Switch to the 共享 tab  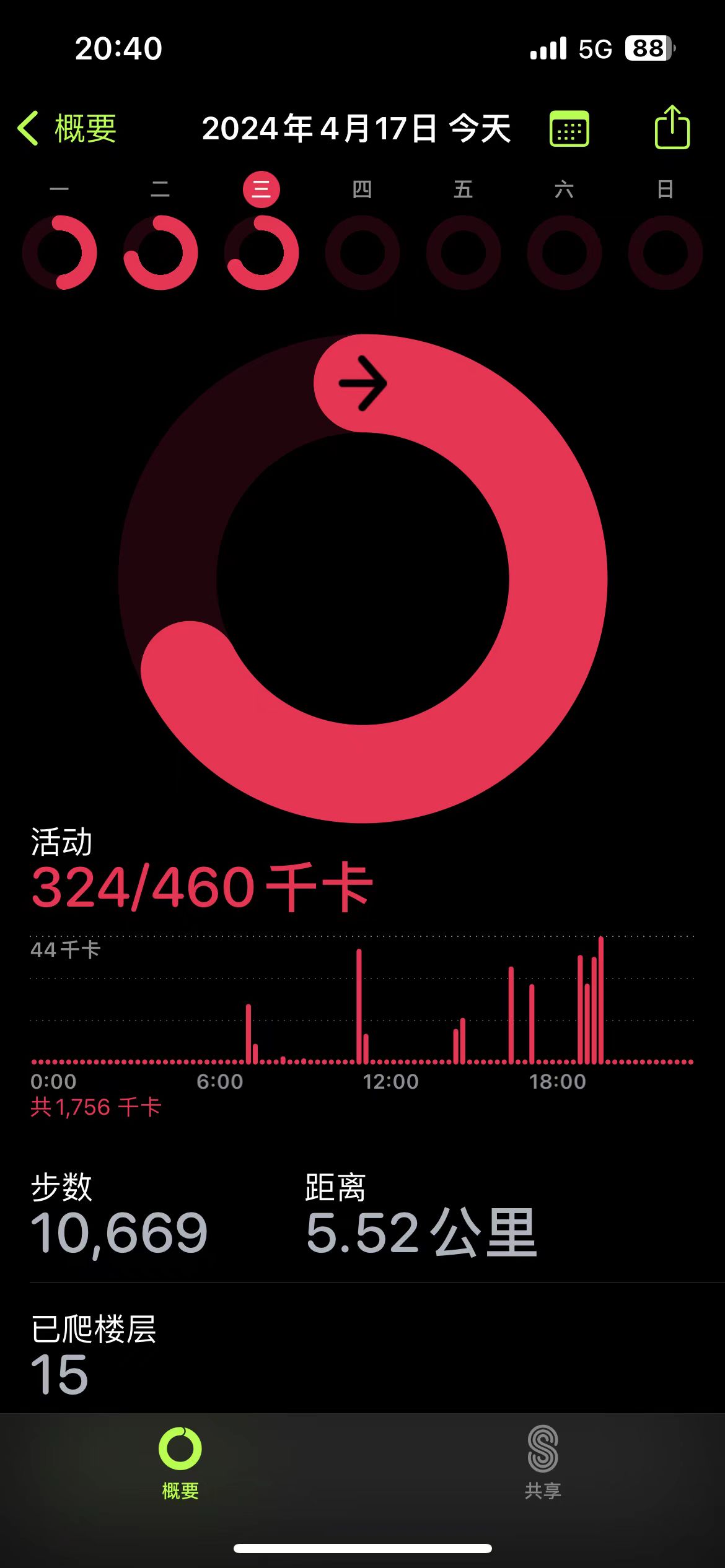(x=543, y=1463)
